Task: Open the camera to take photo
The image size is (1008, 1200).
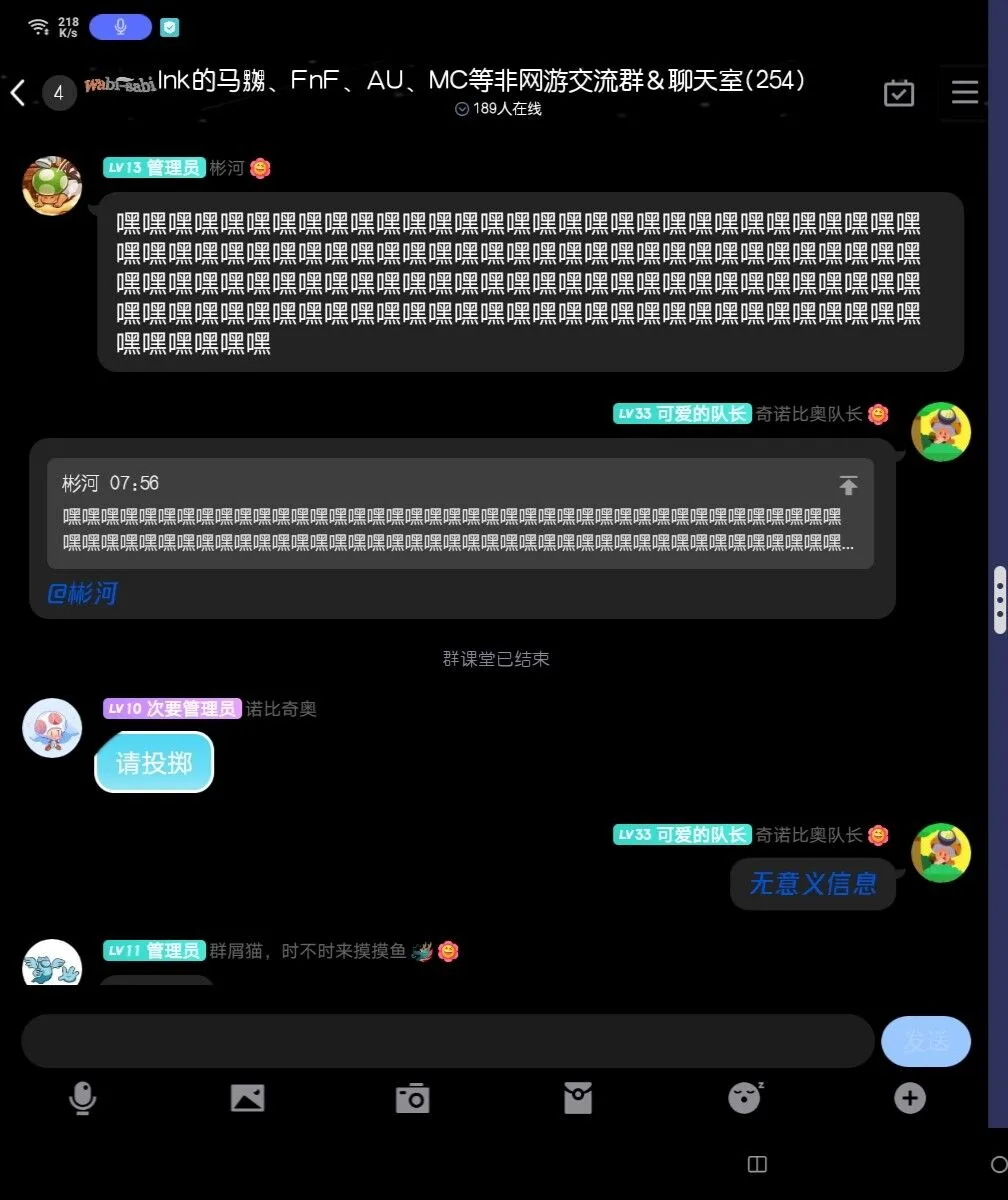Action: 412,1099
